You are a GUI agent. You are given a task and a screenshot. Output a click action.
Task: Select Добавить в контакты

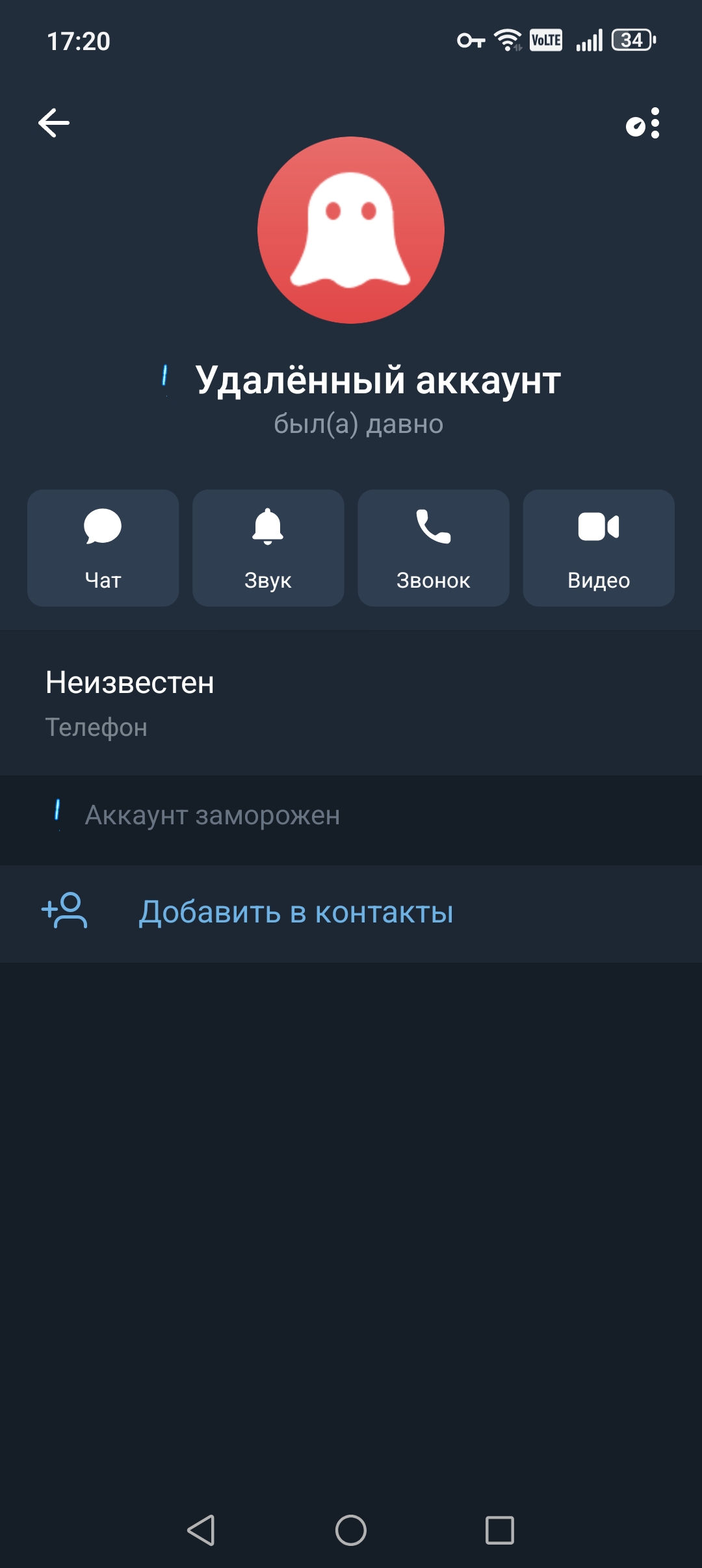point(296,912)
